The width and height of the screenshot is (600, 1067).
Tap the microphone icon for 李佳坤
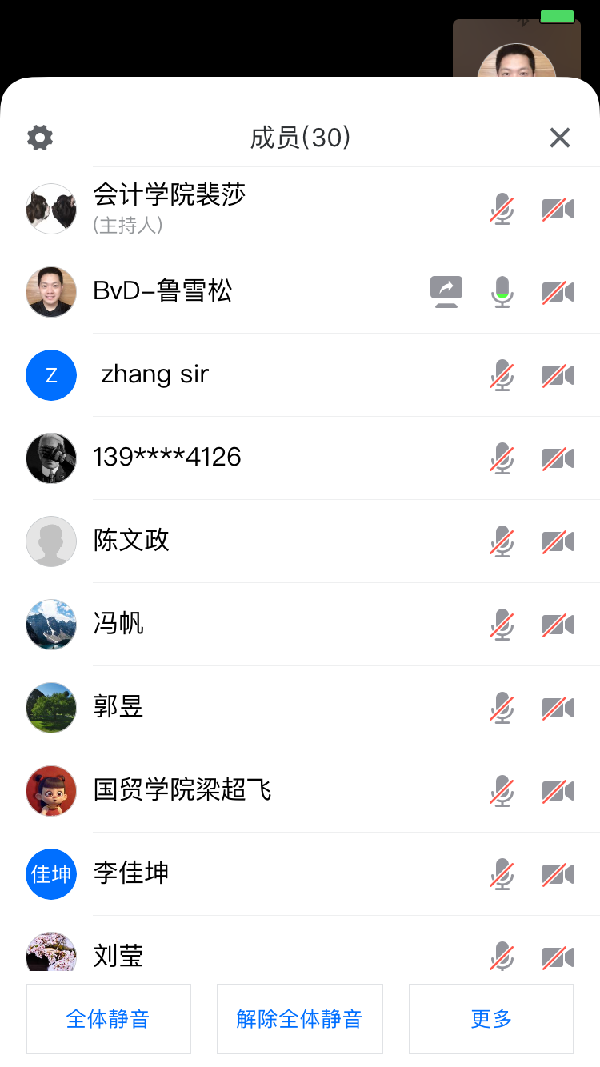502,874
